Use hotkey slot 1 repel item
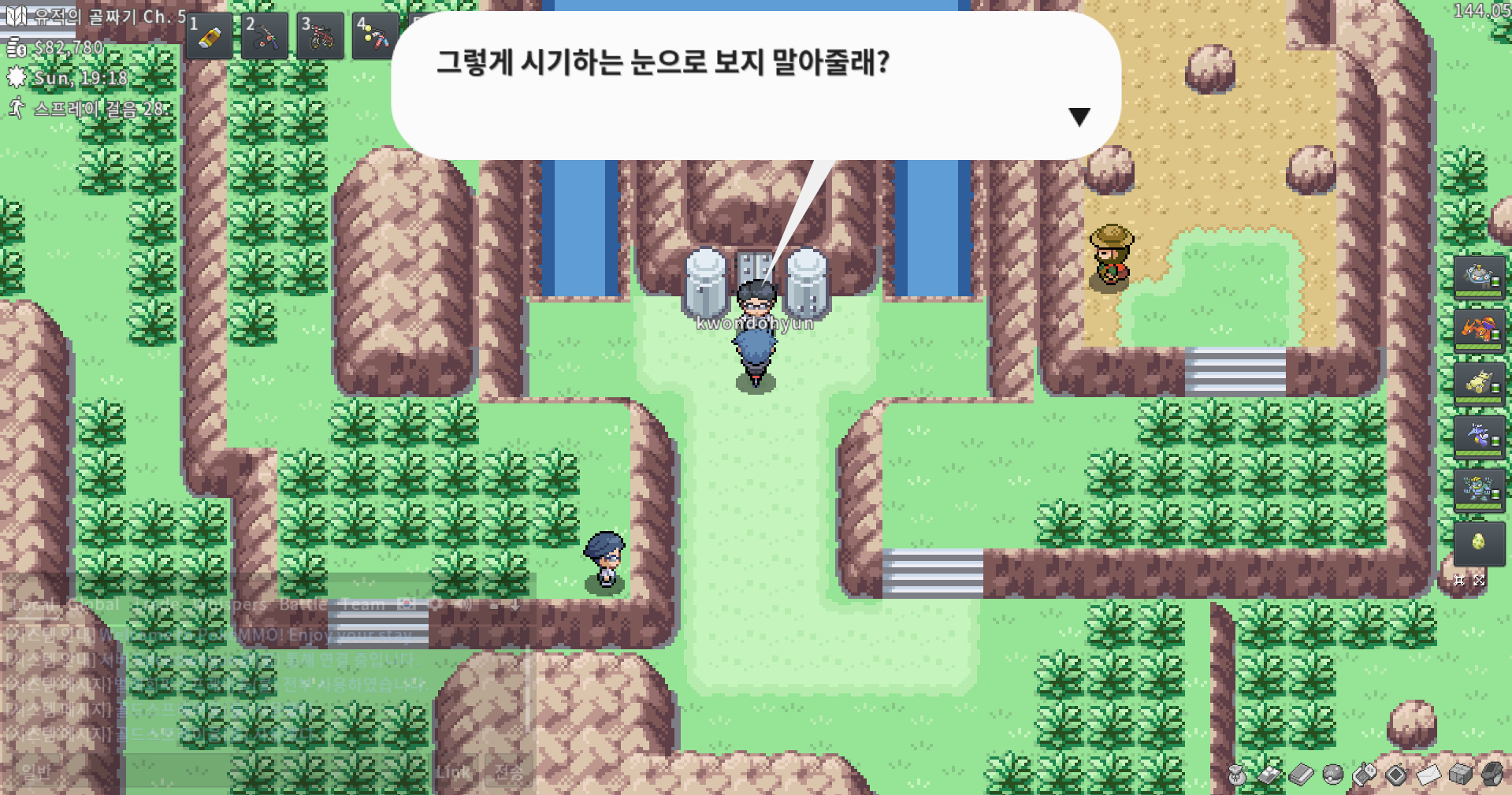1512x795 pixels. (210, 36)
